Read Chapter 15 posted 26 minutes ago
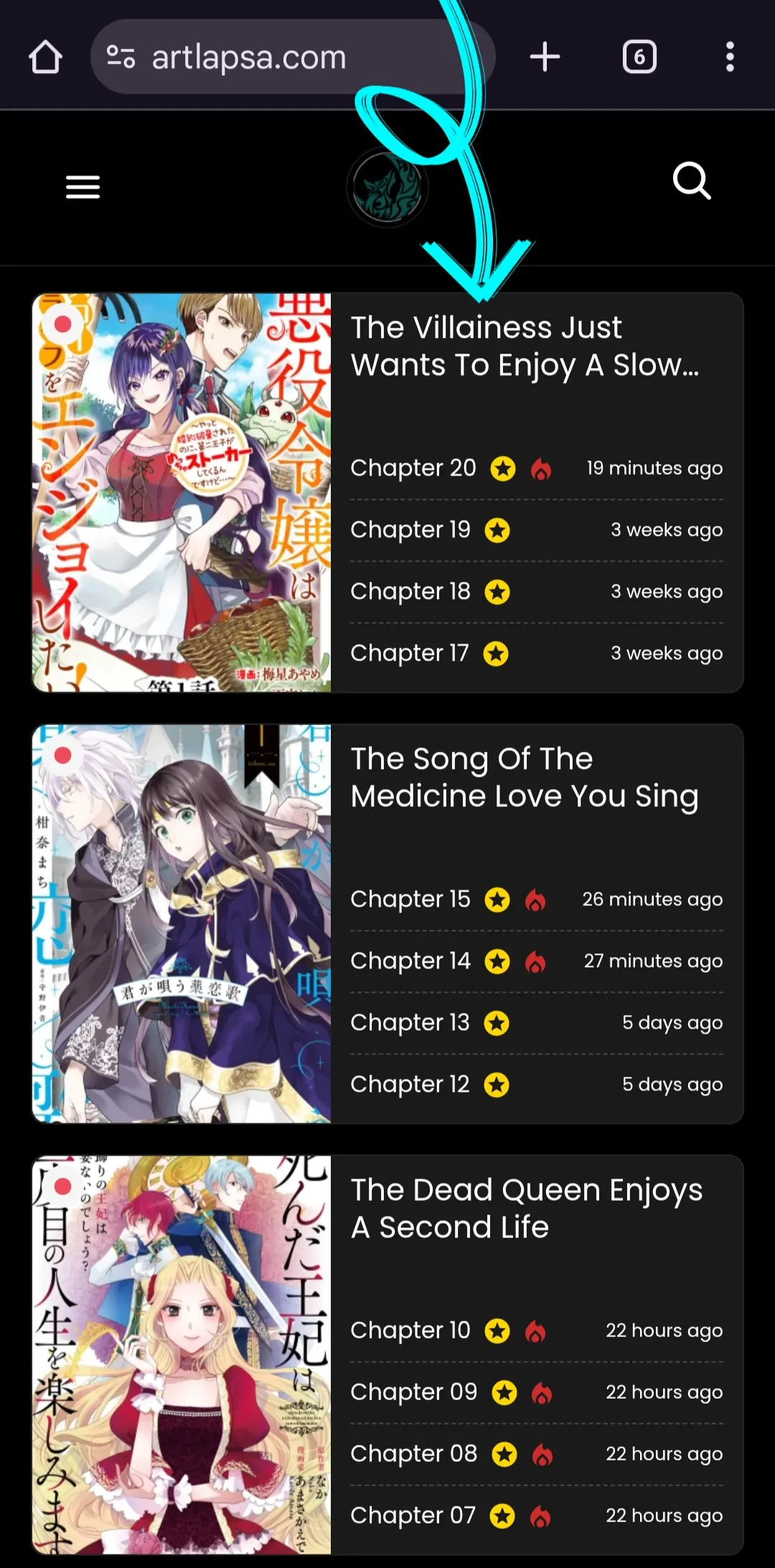Screen dimensions: 775x1568 (537, 899)
